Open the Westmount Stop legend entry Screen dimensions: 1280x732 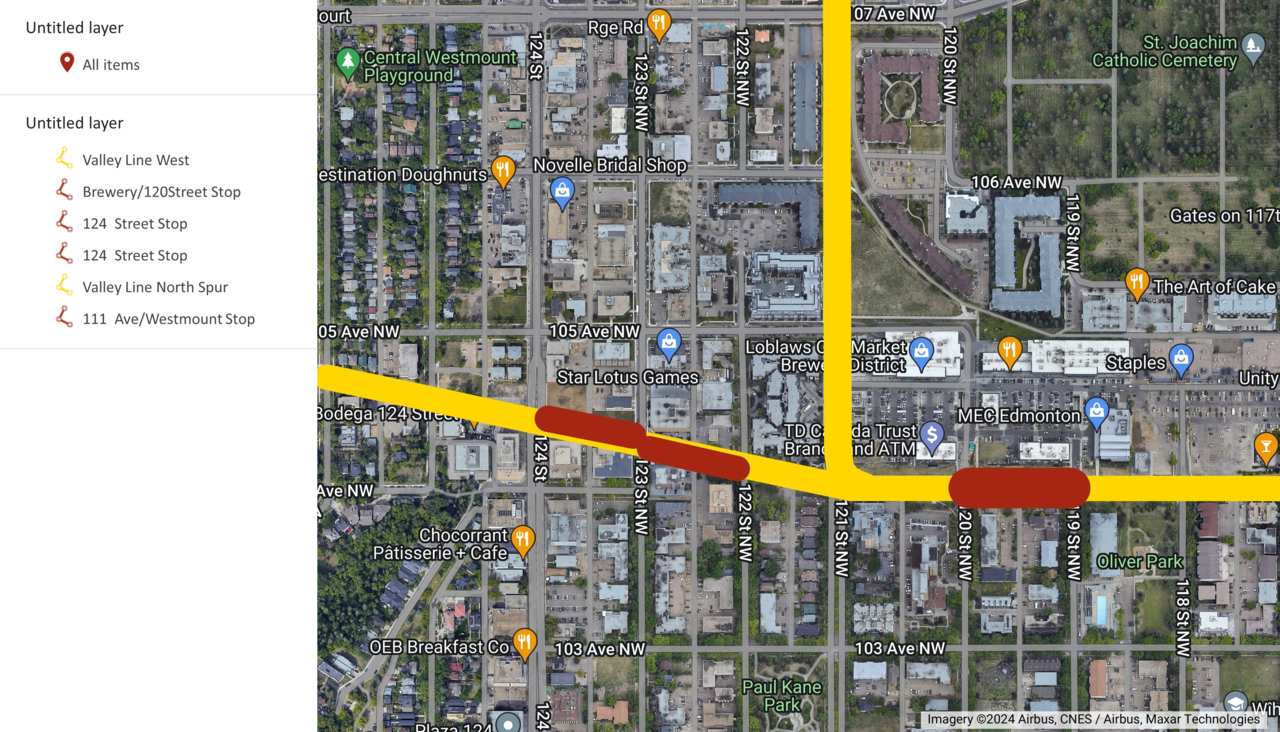168,320
